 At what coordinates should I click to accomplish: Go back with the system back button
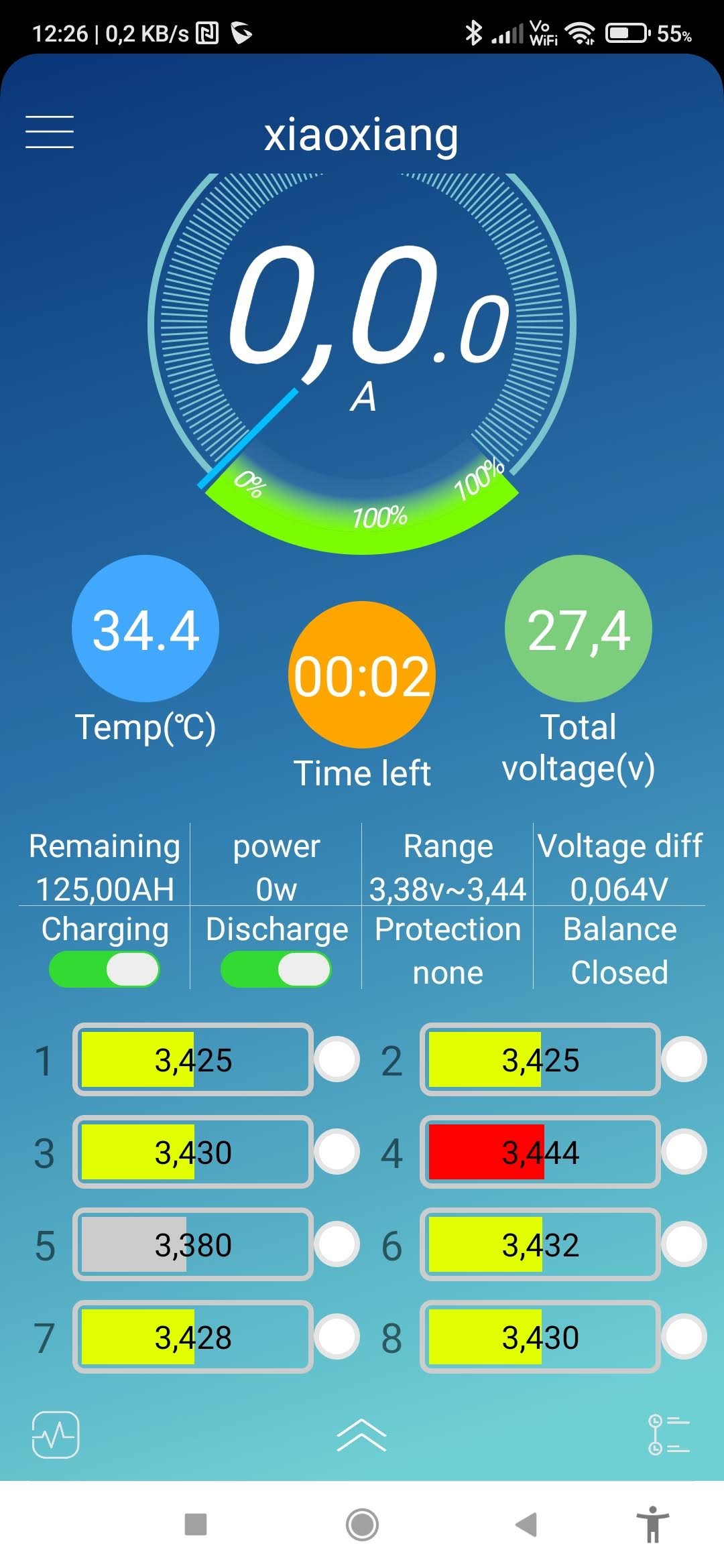(527, 1524)
